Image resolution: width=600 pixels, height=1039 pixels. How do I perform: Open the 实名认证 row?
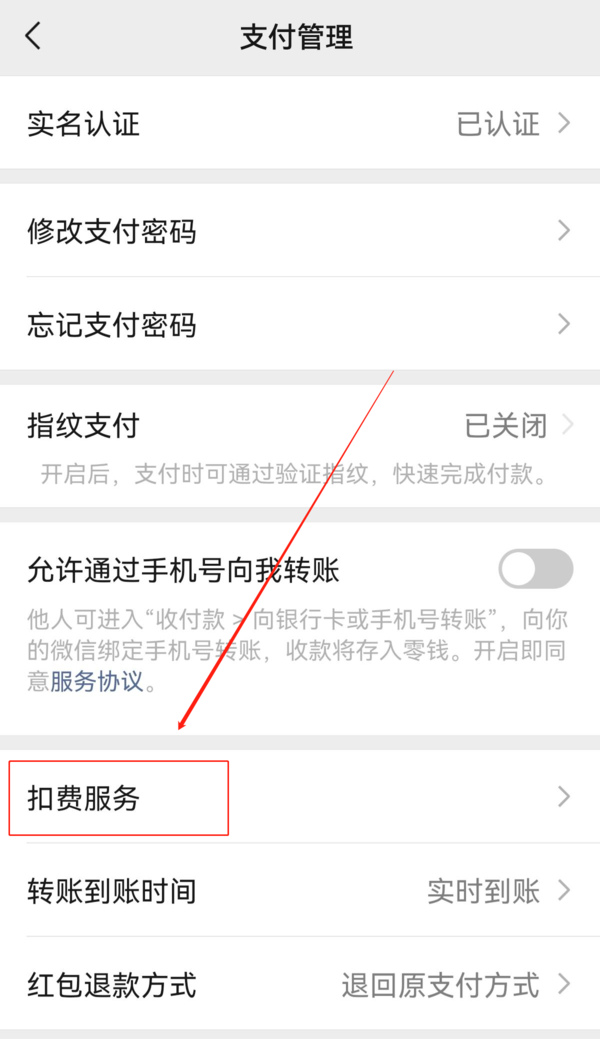[300, 124]
